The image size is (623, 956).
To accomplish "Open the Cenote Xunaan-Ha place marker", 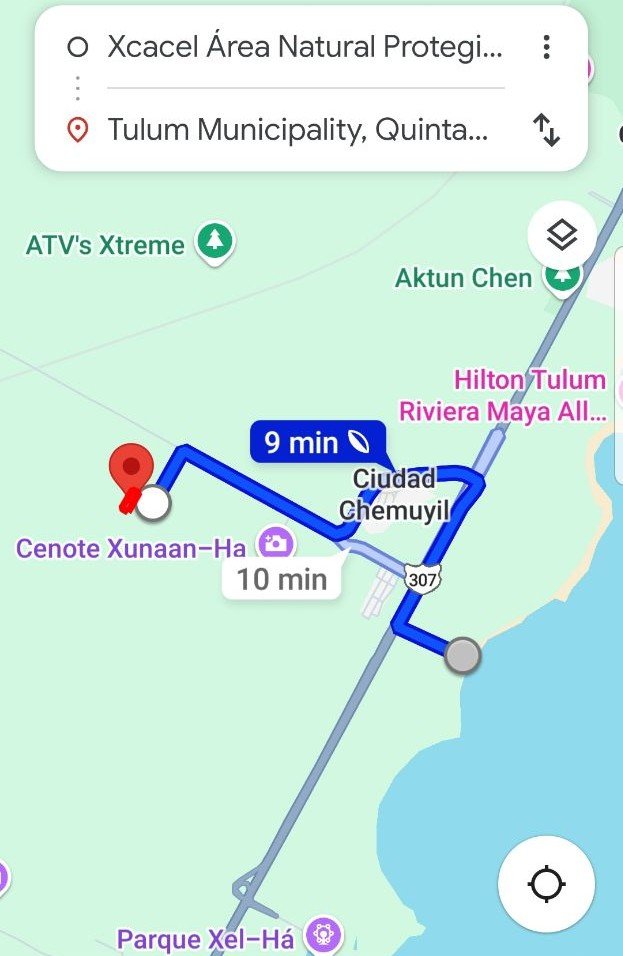I will tap(275, 544).
